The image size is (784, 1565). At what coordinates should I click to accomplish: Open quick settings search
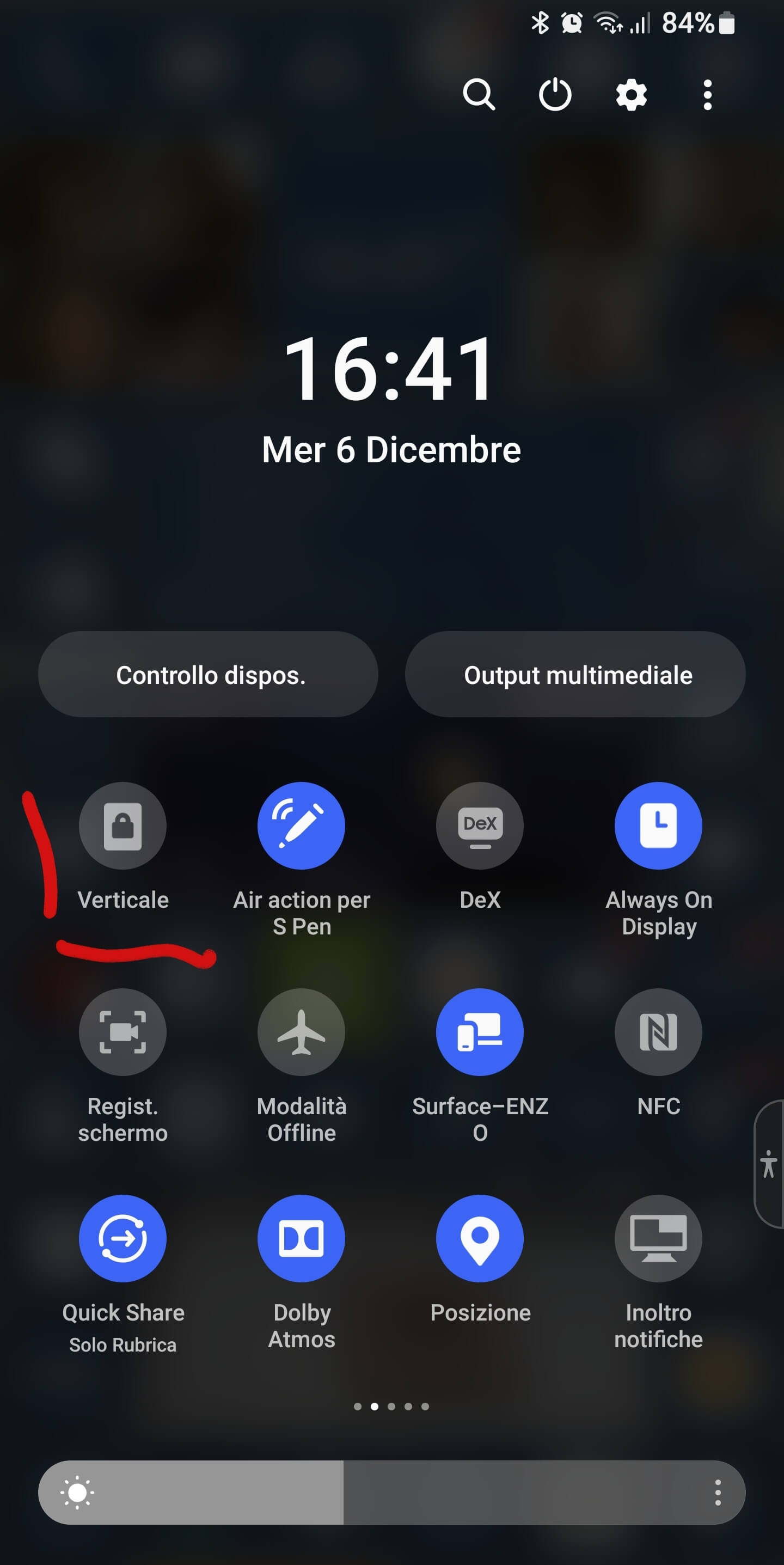479,95
